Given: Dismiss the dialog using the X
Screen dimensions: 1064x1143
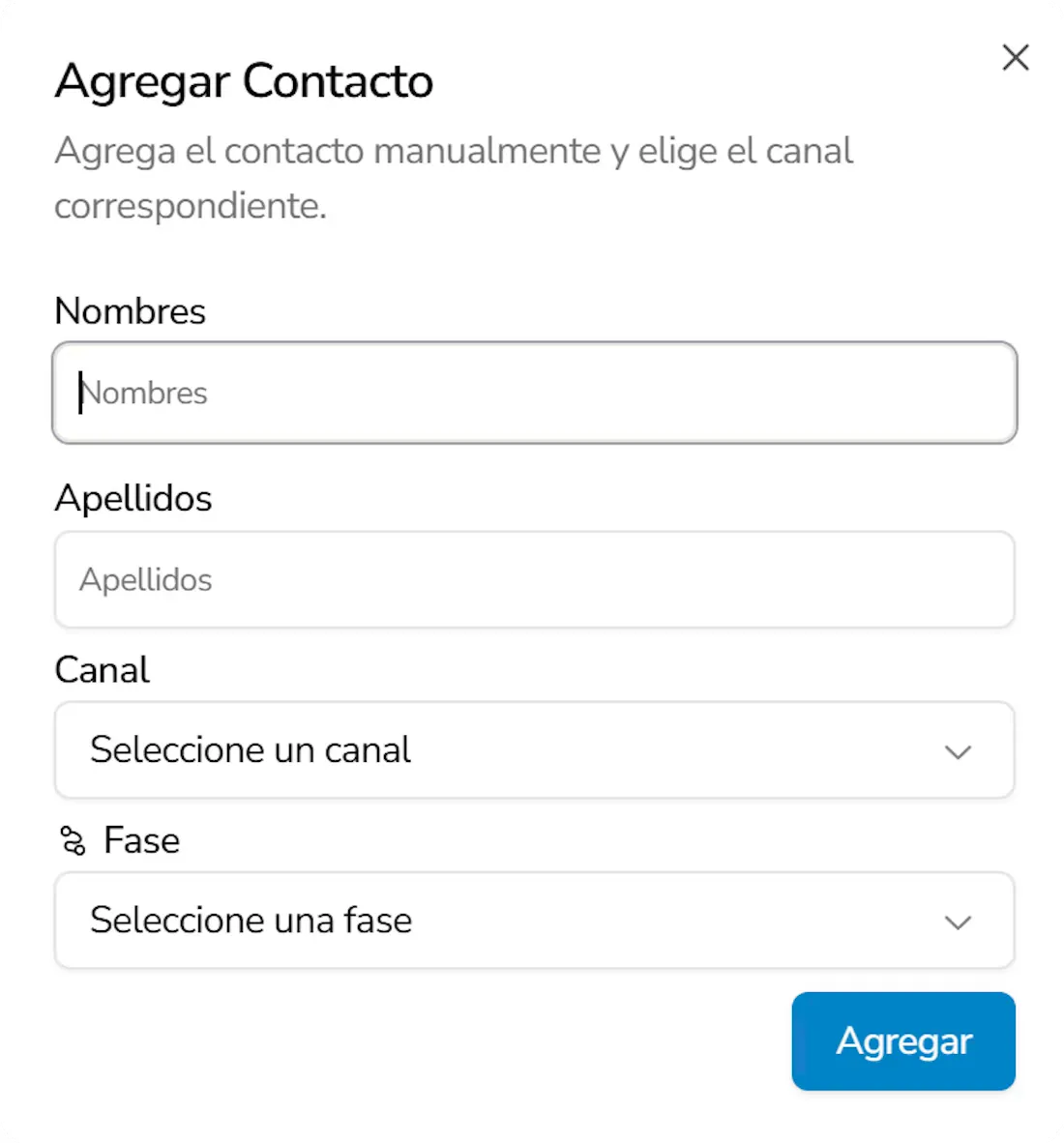Looking at the screenshot, I should point(1015,58).
